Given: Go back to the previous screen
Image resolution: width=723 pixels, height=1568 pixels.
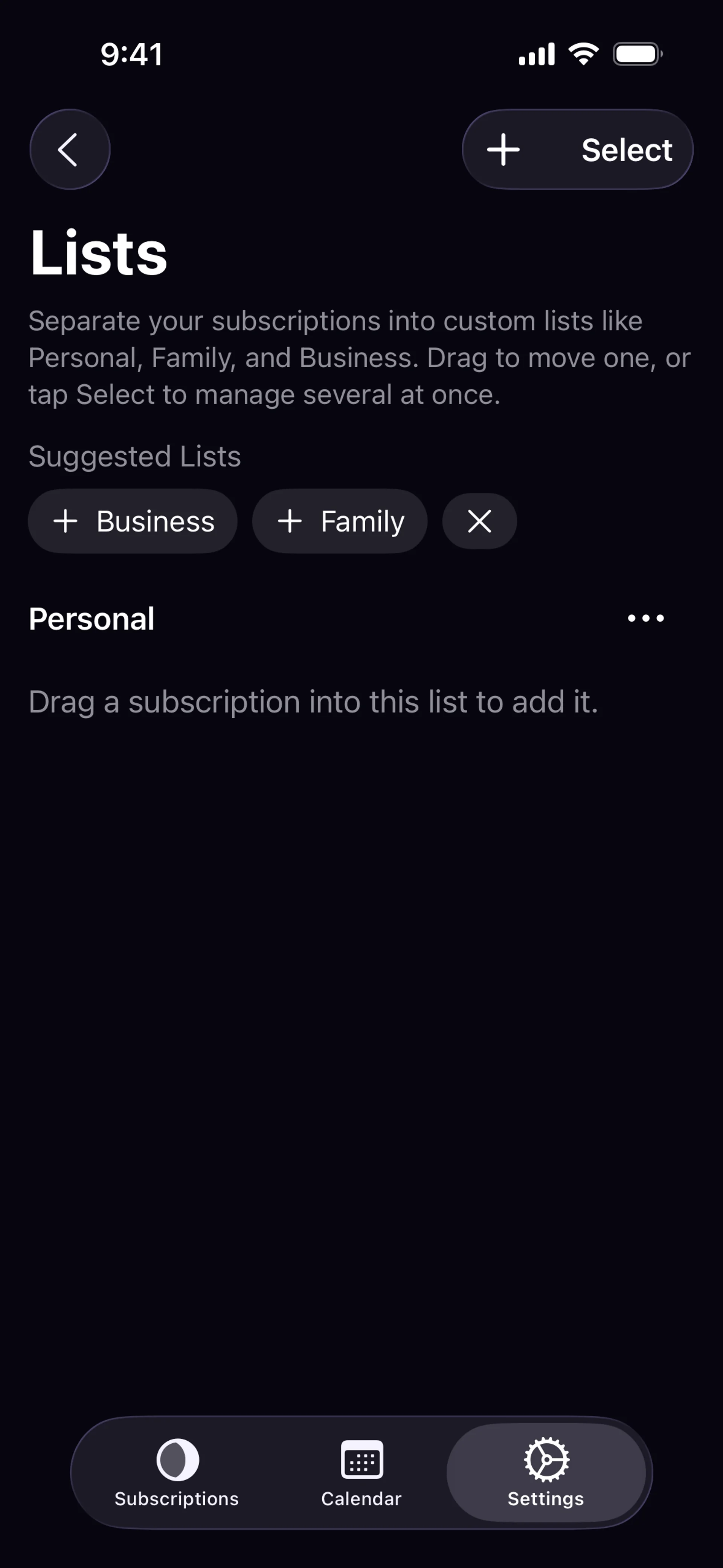Looking at the screenshot, I should (x=69, y=149).
